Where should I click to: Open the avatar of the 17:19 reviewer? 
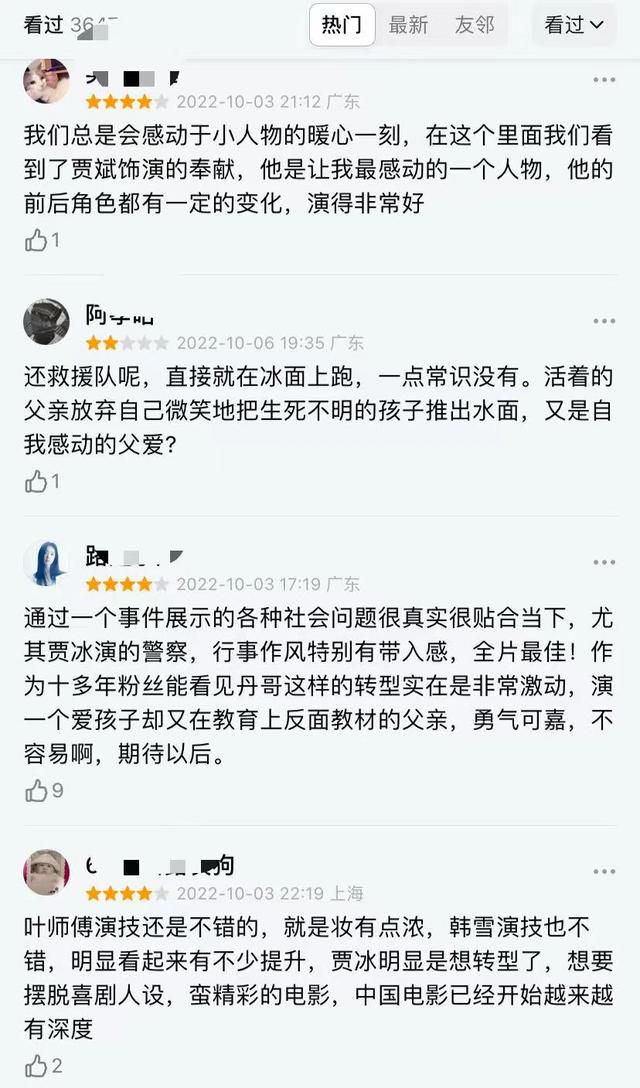pos(47,563)
